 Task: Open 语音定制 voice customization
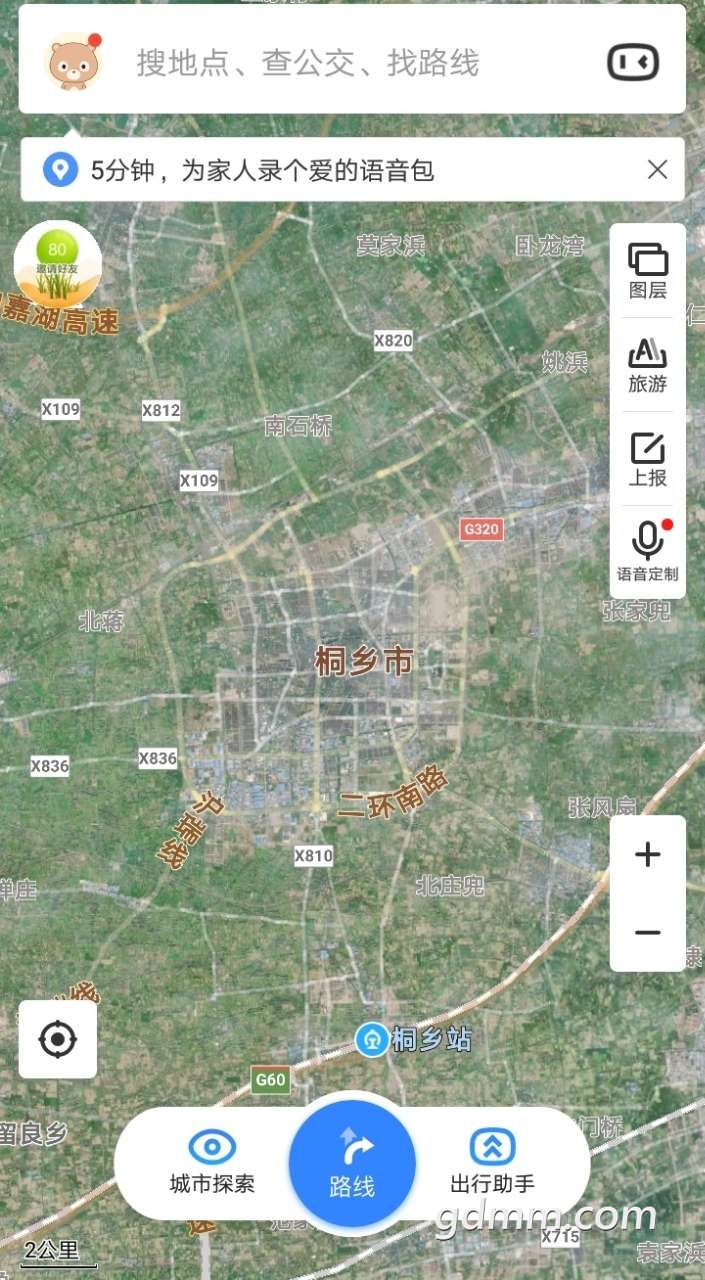648,552
